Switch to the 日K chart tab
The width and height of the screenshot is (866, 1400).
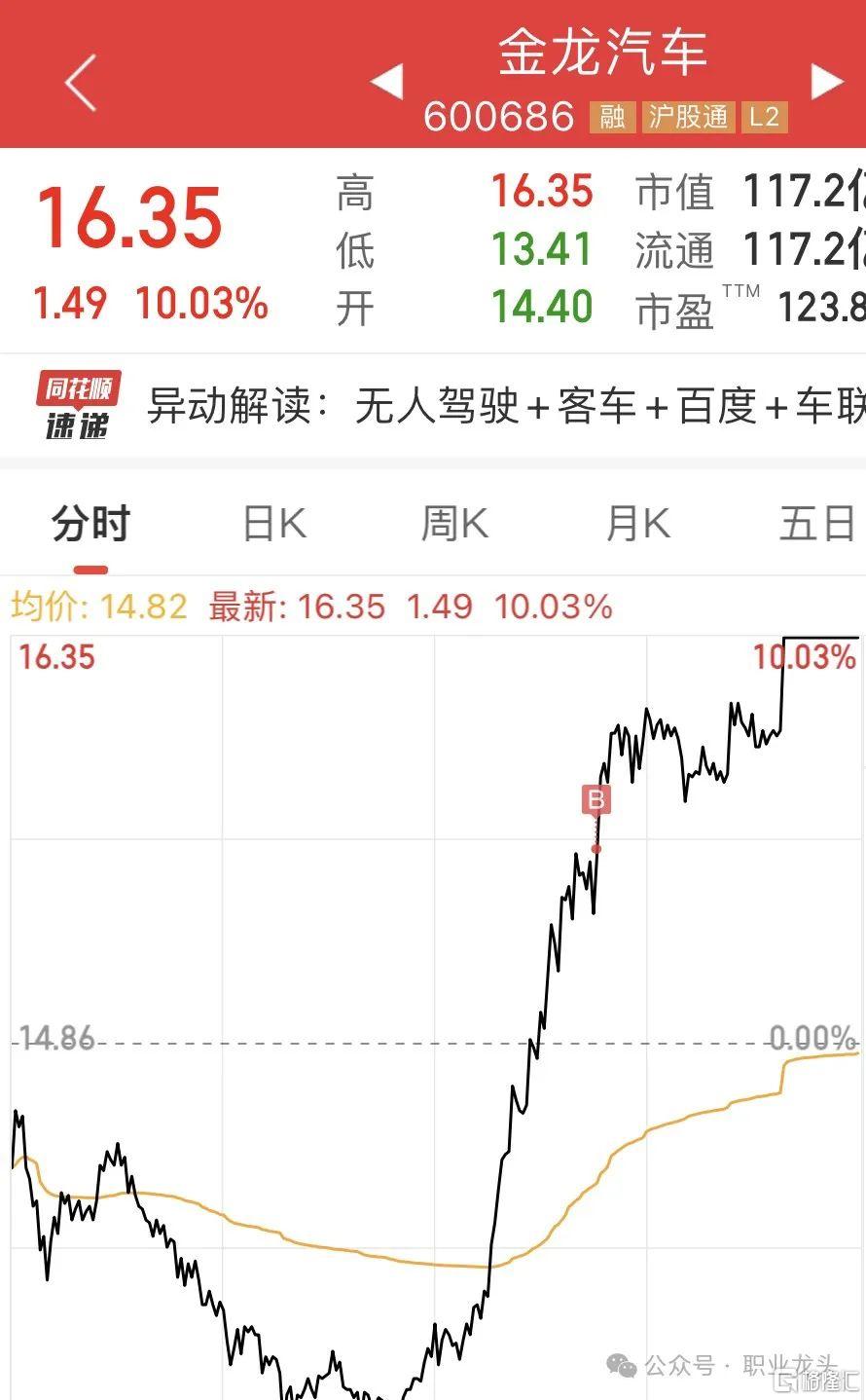[x=274, y=525]
